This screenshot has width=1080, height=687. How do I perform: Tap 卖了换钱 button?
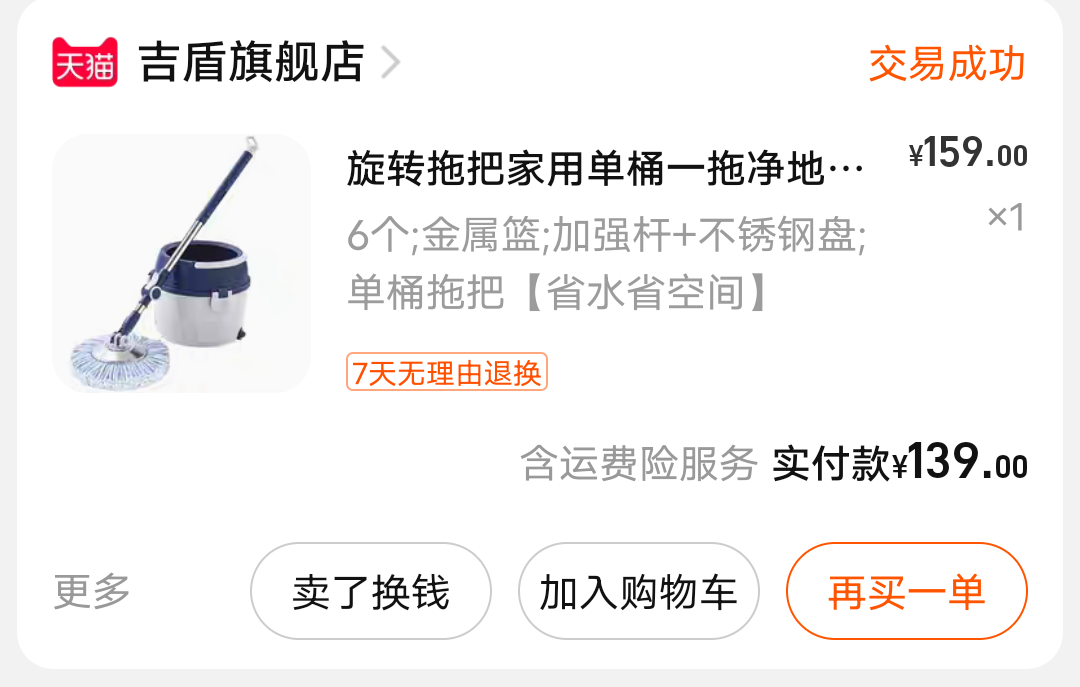[x=370, y=591]
